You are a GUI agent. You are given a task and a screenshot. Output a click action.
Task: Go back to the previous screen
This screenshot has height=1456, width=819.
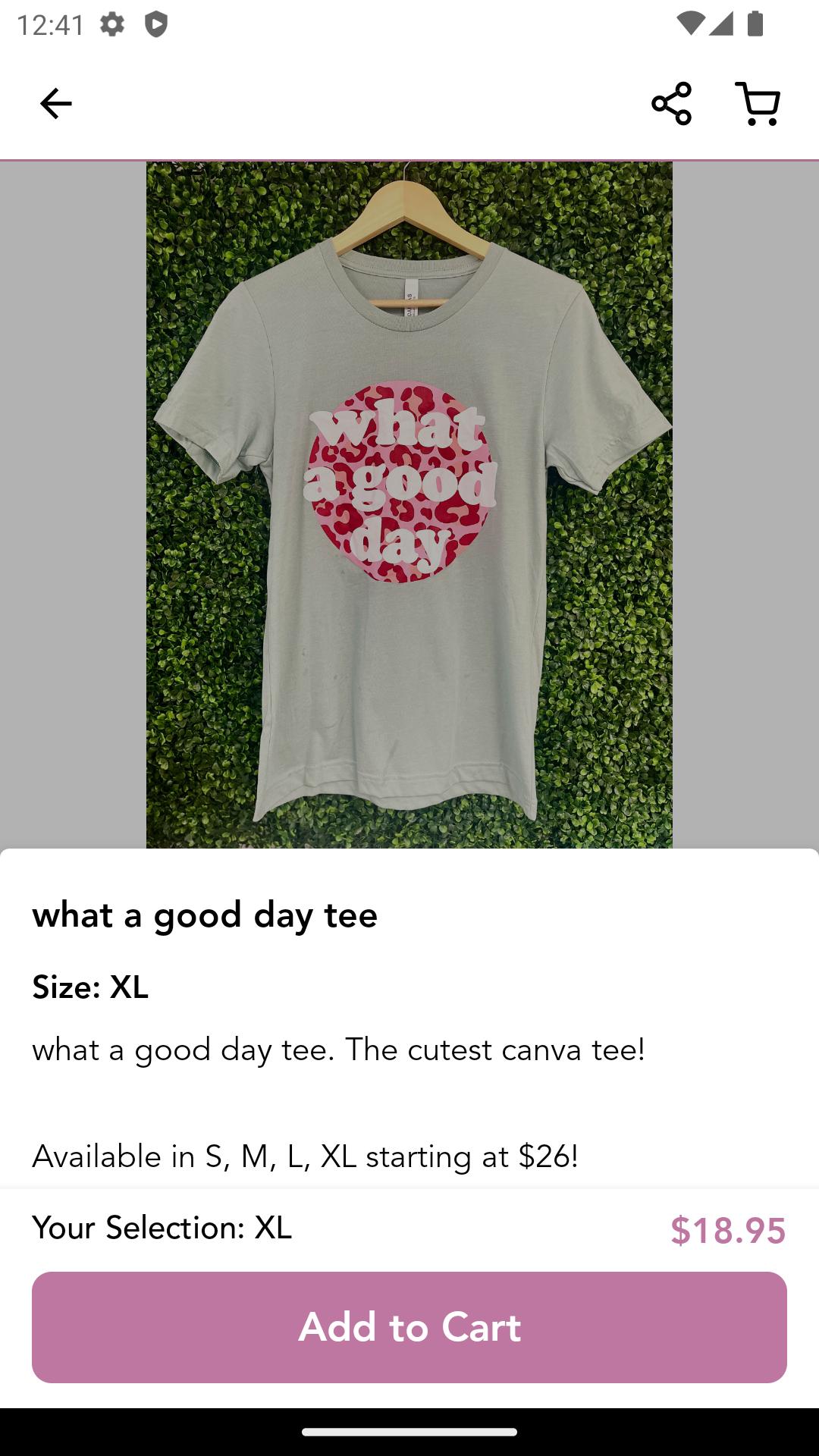(x=55, y=104)
